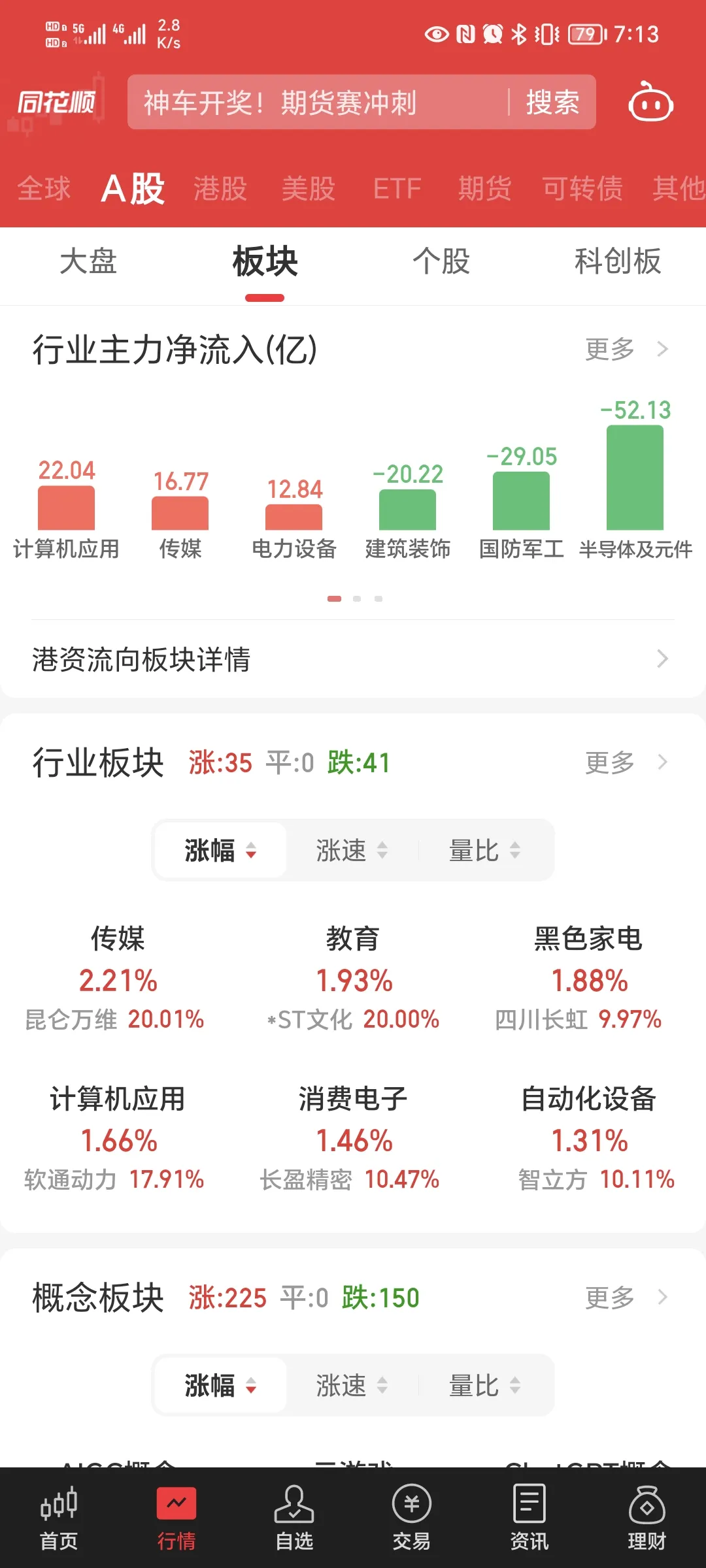Sort 行业板块 by 涨速
Screen dimensions: 706x1568
point(352,851)
